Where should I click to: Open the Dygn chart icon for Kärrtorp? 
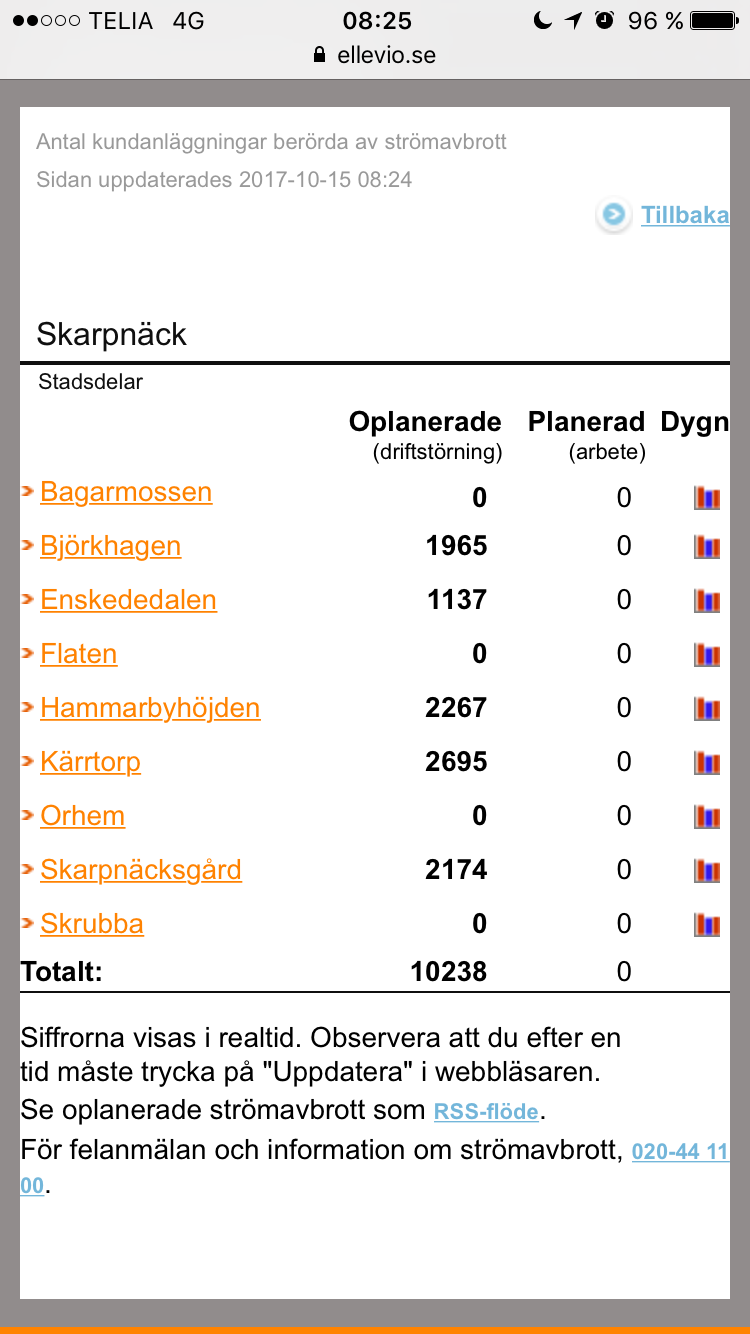point(707,763)
